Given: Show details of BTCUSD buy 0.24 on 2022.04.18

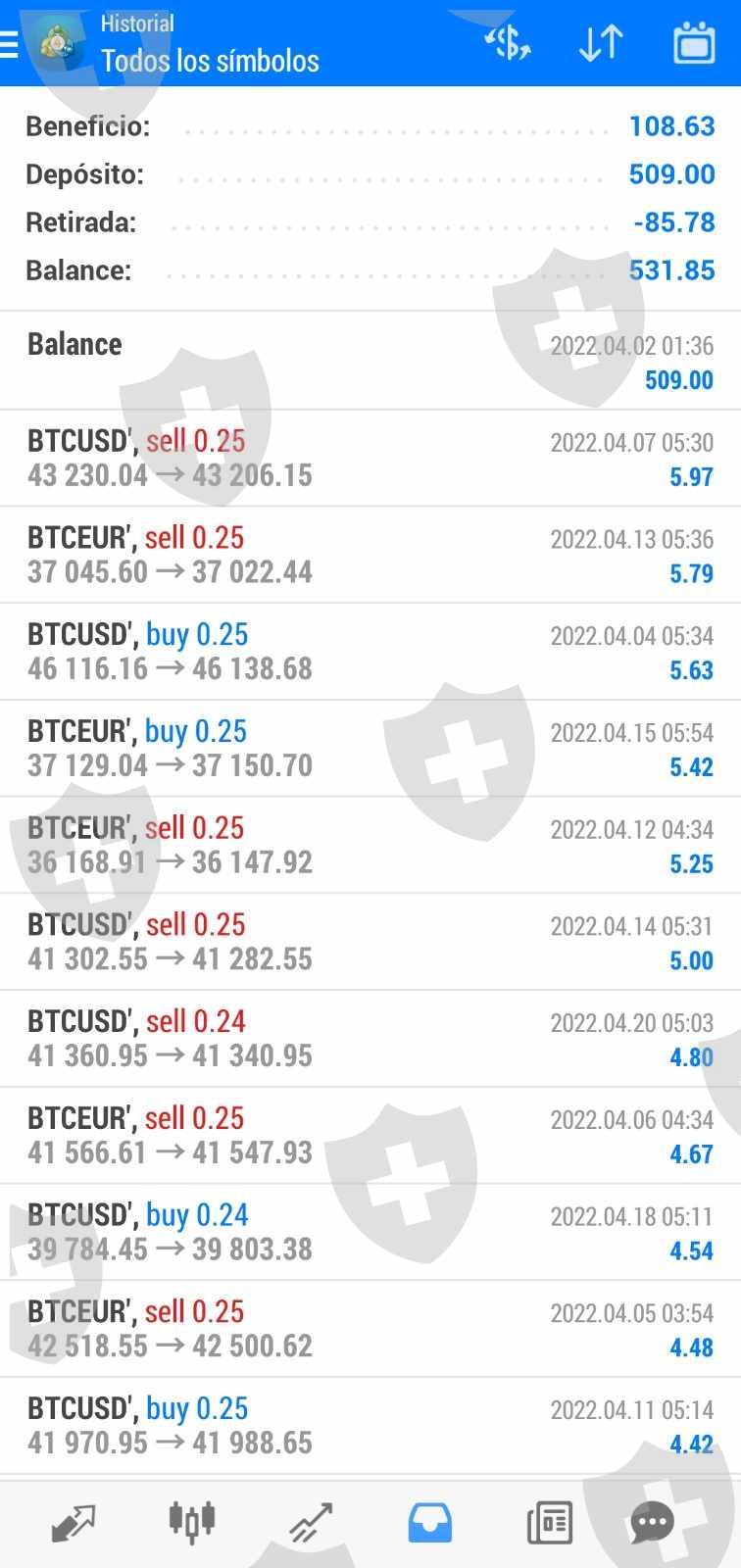Looking at the screenshot, I should 370,1232.
